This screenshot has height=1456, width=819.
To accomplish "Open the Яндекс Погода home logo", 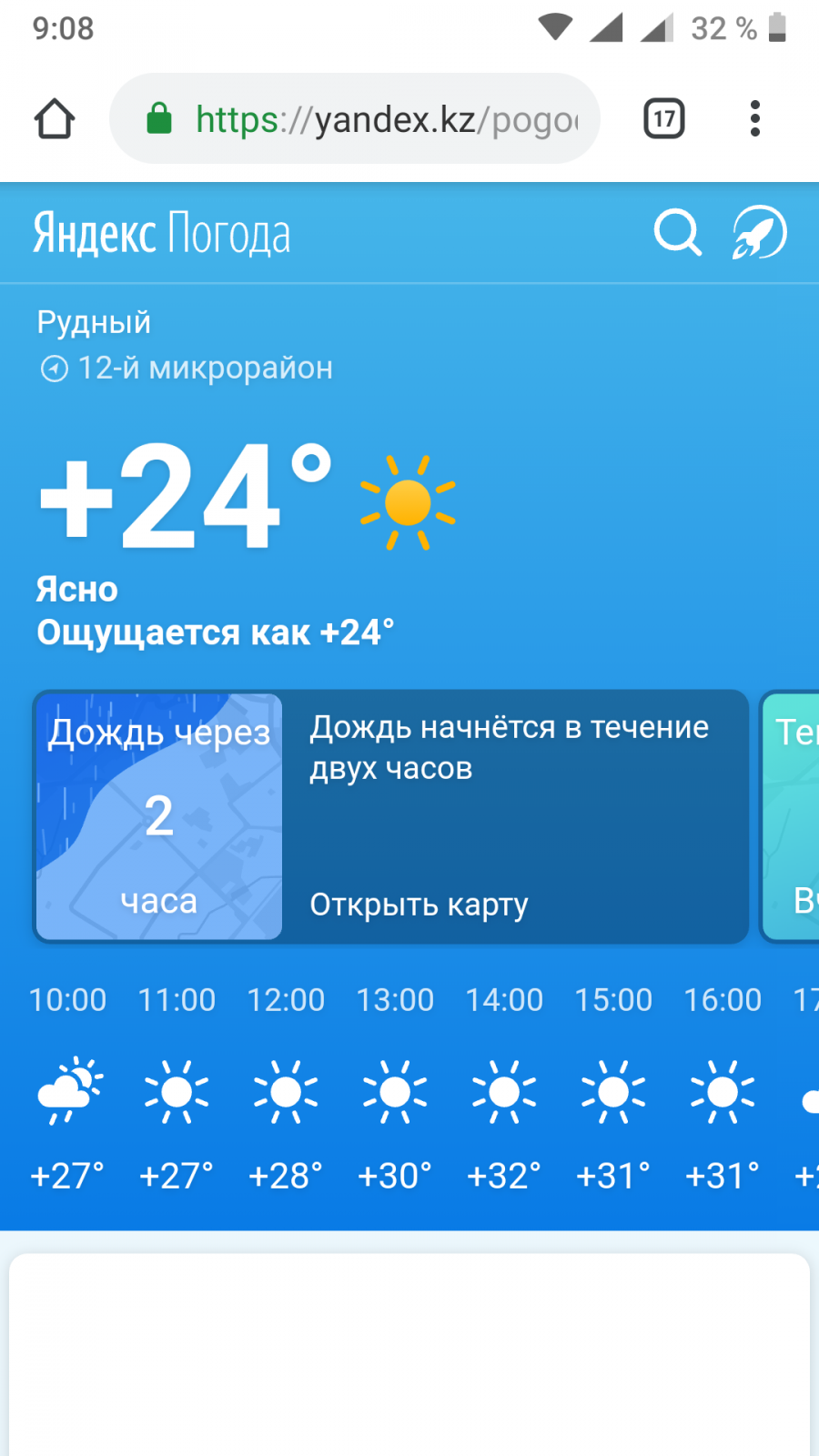I will click(162, 234).
